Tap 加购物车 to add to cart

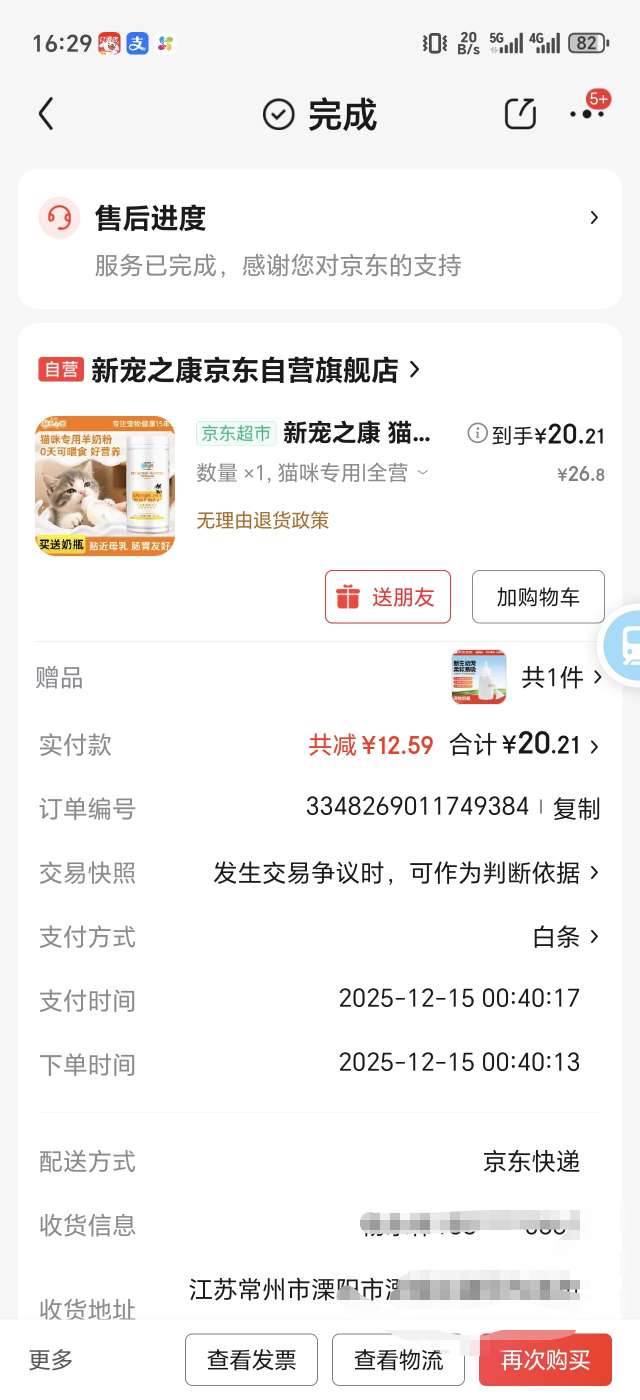click(x=538, y=597)
